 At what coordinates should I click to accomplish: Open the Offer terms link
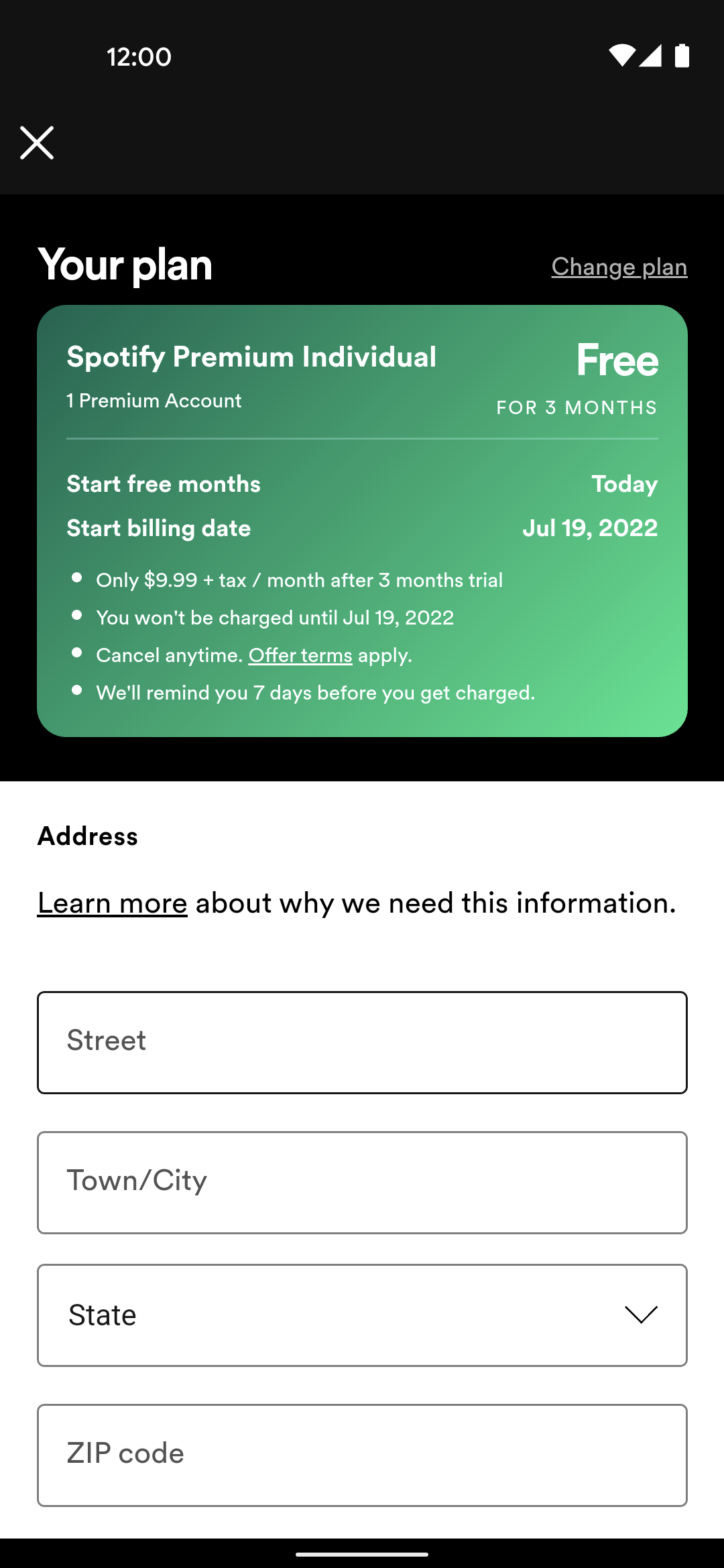point(300,655)
